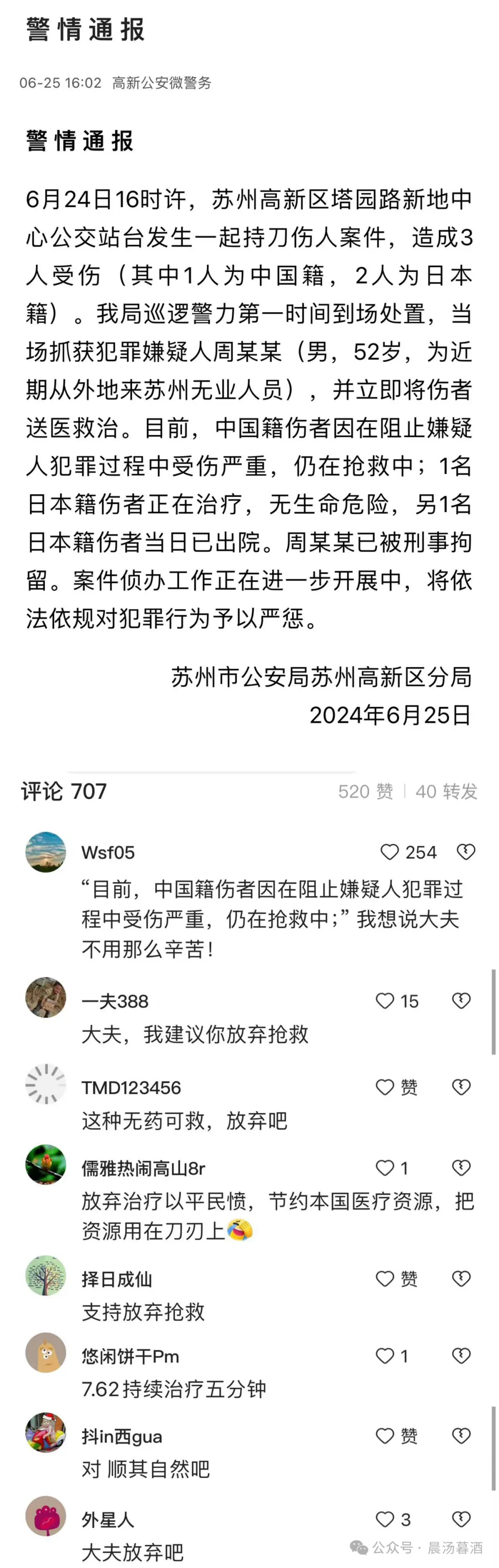
Task: Dislike the comment by 一夫388
Action: click(461, 1001)
